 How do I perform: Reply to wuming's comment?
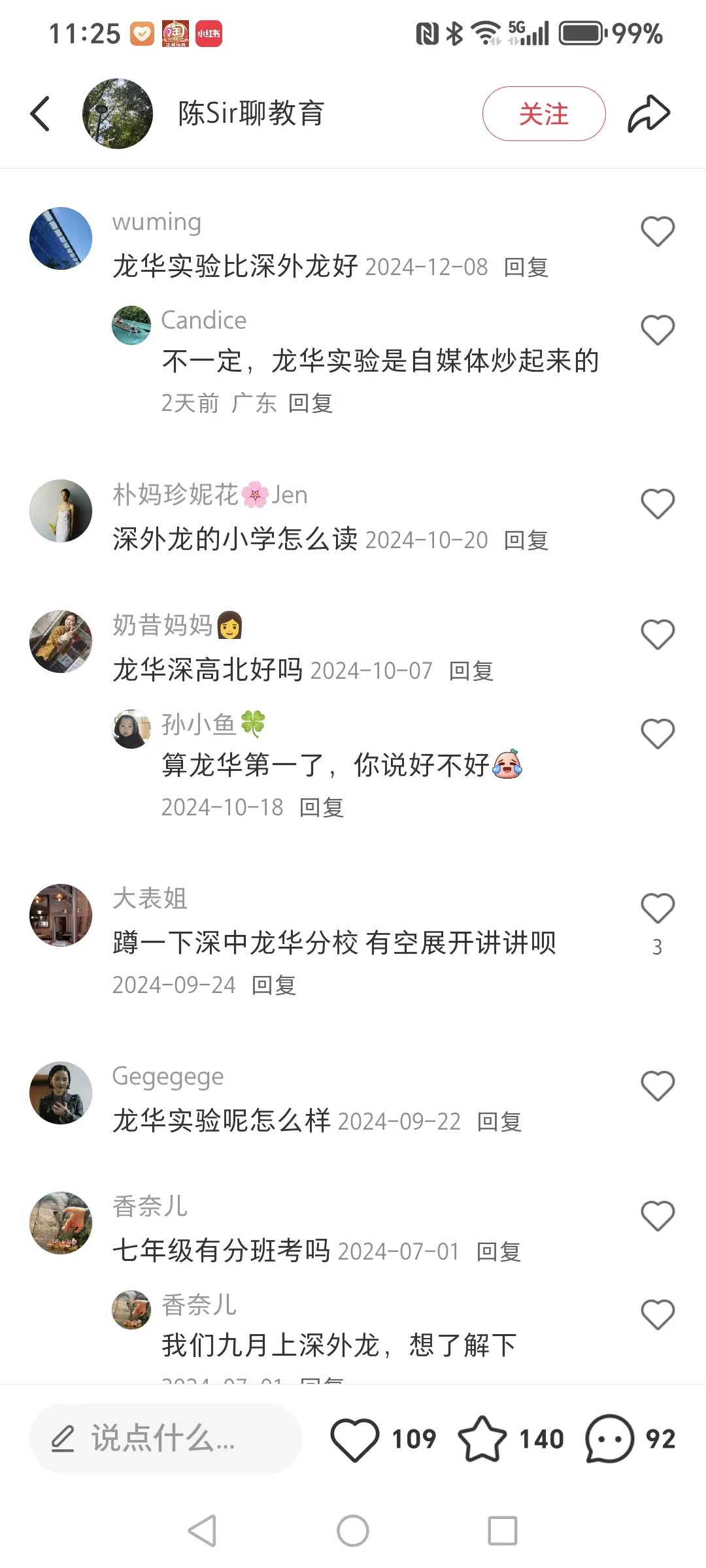click(526, 267)
